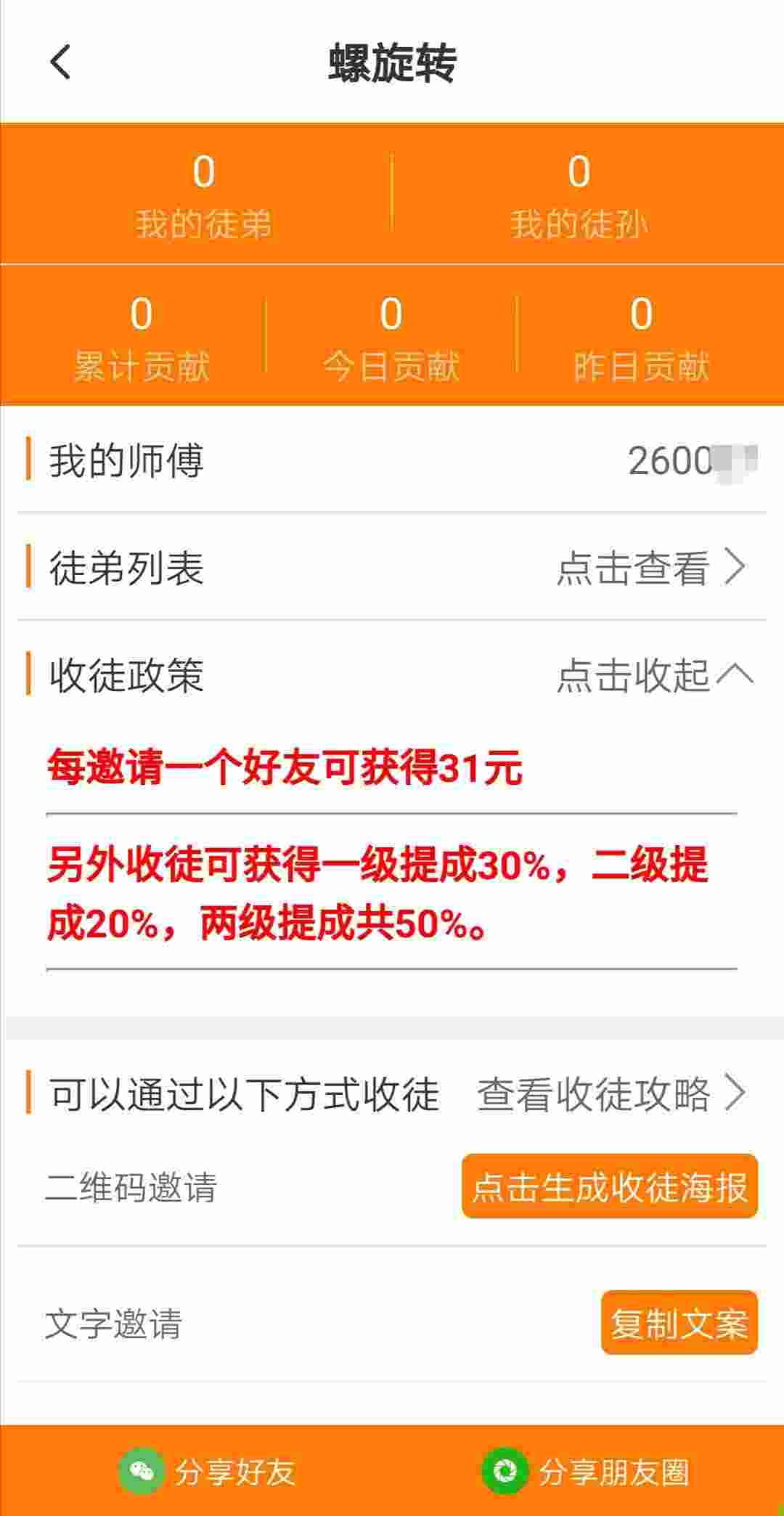Go back using the top-left arrow
The width and height of the screenshot is (784, 1516).
[x=60, y=62]
